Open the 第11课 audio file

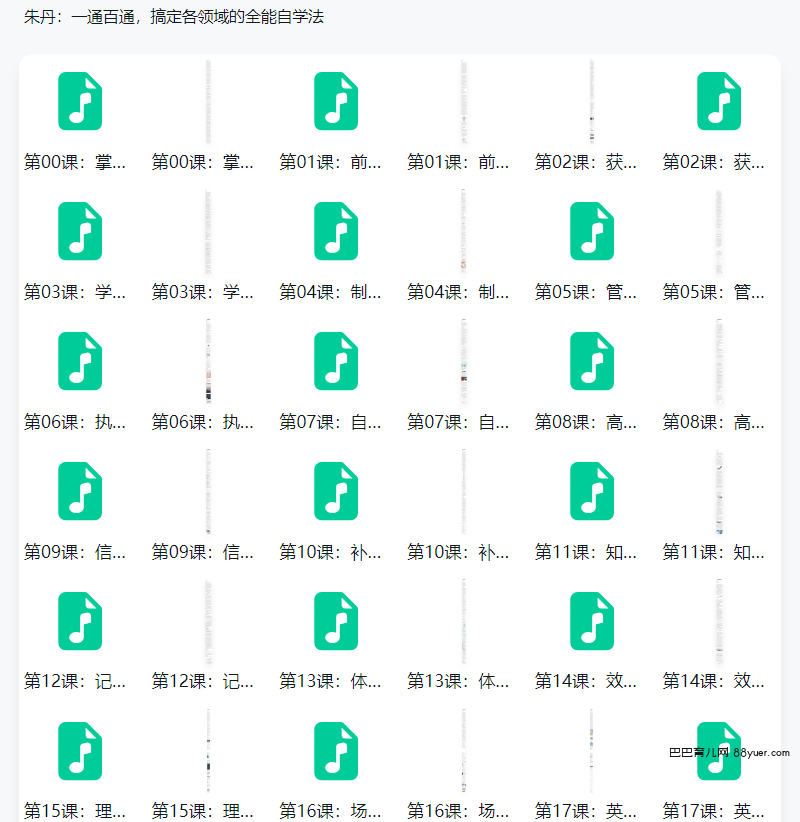(592, 491)
